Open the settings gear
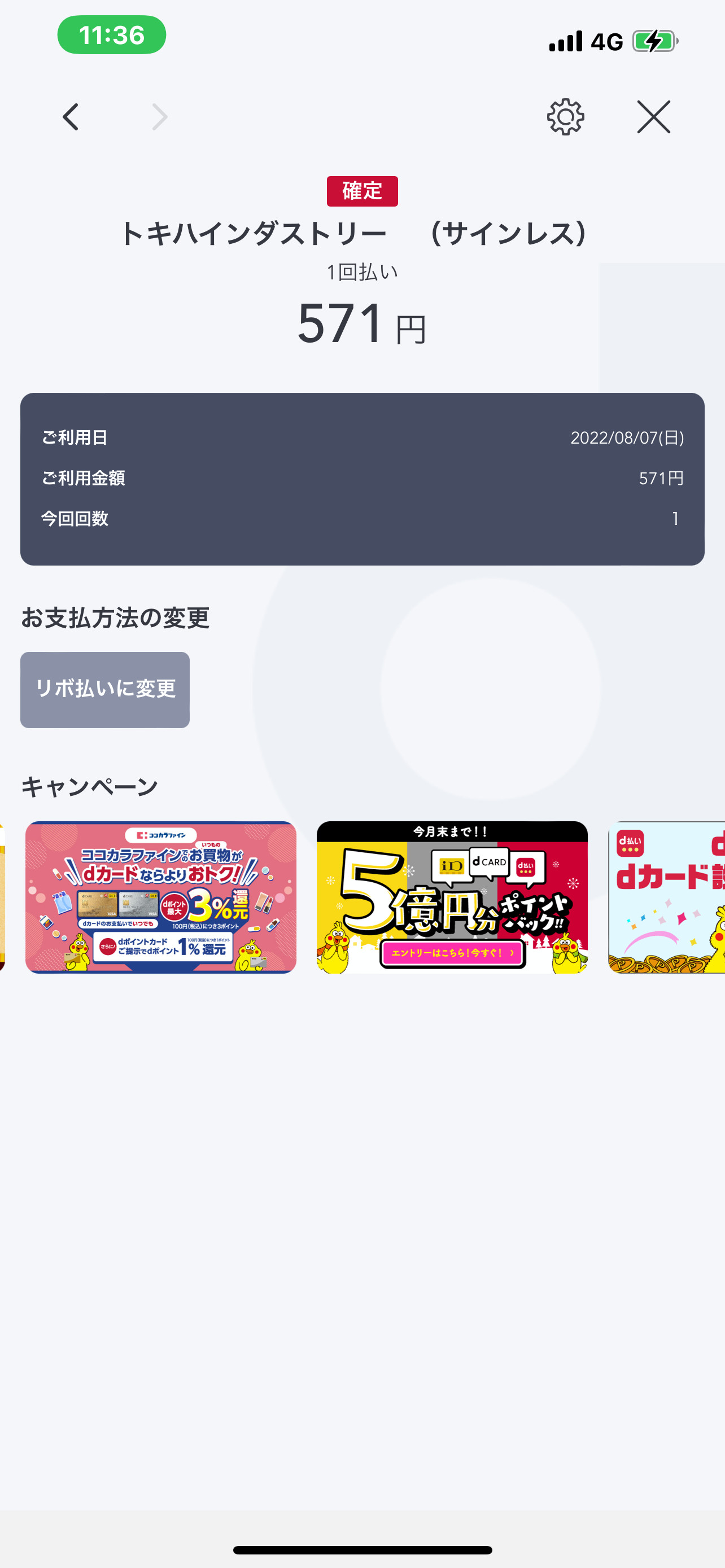The width and height of the screenshot is (725, 1568). (565, 117)
